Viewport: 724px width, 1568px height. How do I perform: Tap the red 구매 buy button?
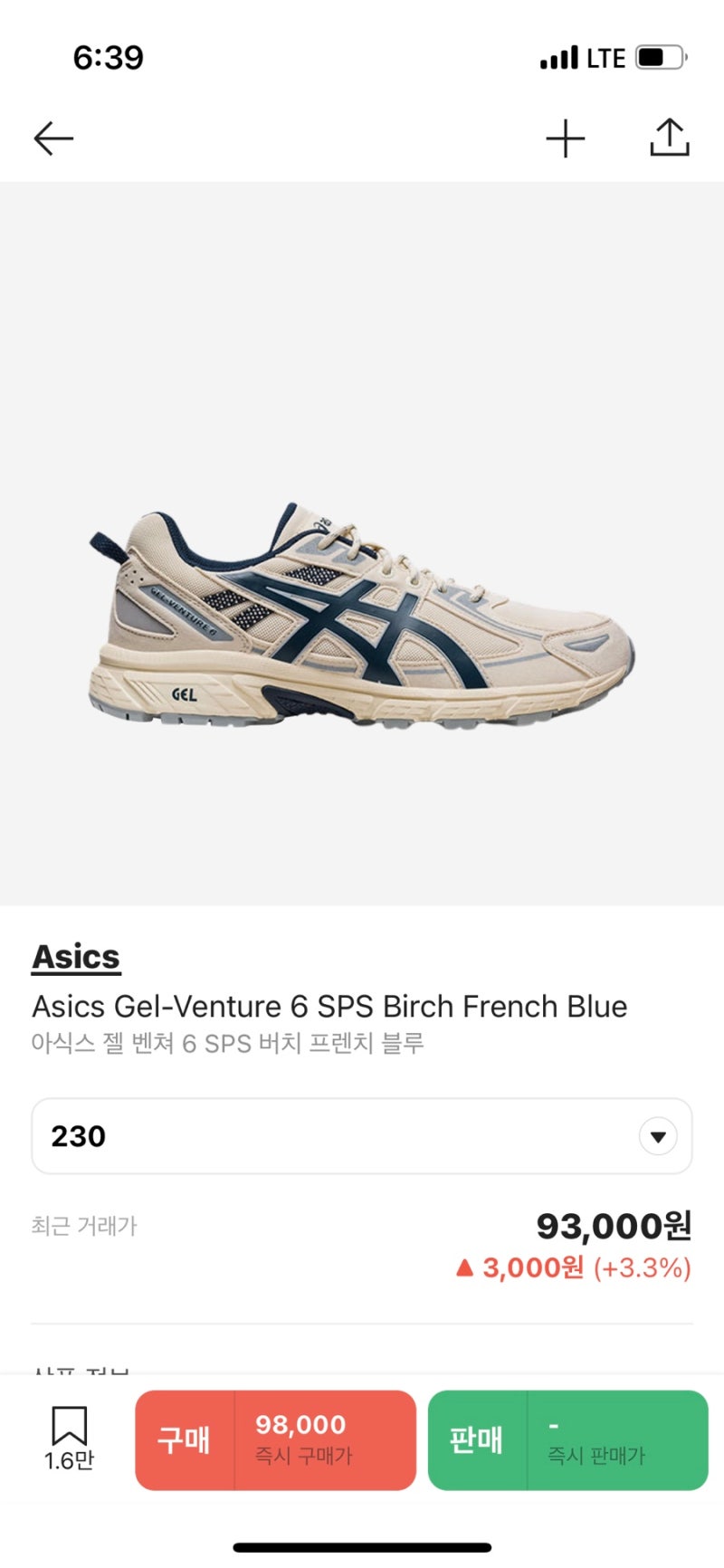275,1440
